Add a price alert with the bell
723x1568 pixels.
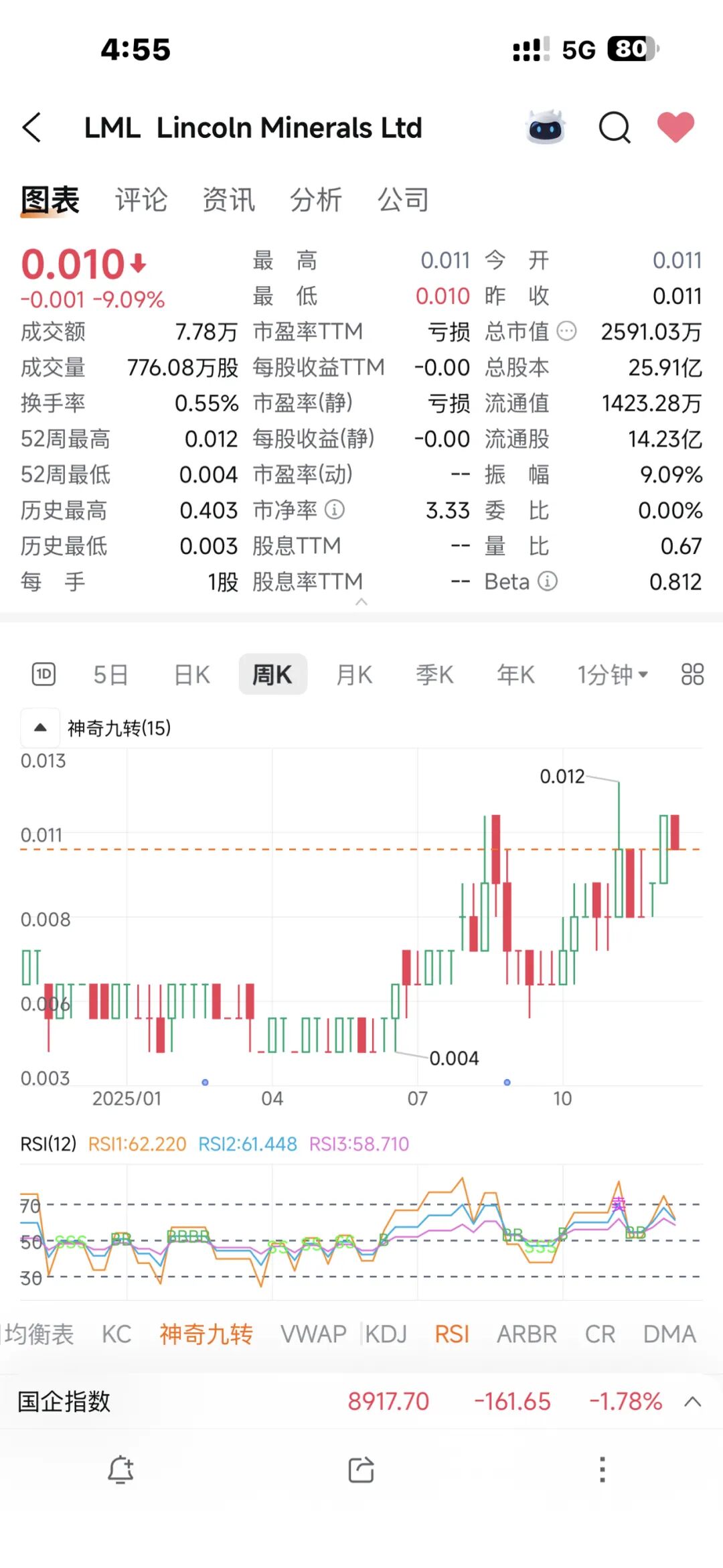pyautogui.click(x=120, y=1470)
